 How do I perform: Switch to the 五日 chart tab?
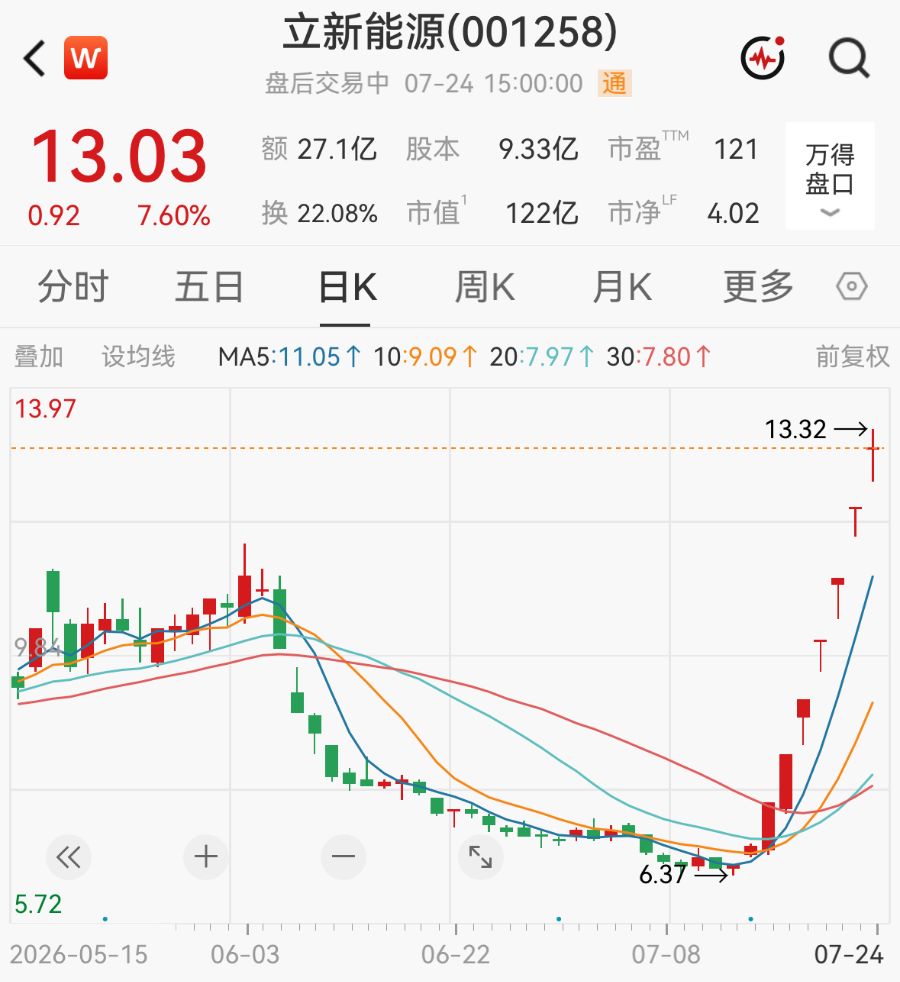209,287
